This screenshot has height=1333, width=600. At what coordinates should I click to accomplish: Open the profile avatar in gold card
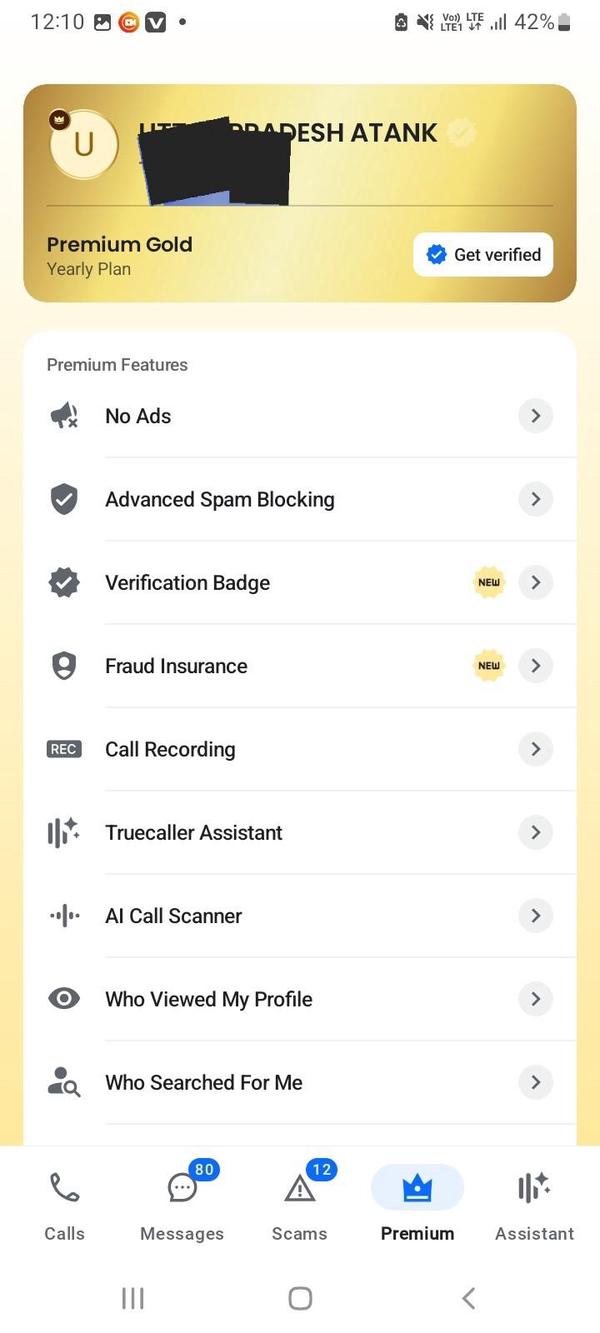[x=84, y=145]
